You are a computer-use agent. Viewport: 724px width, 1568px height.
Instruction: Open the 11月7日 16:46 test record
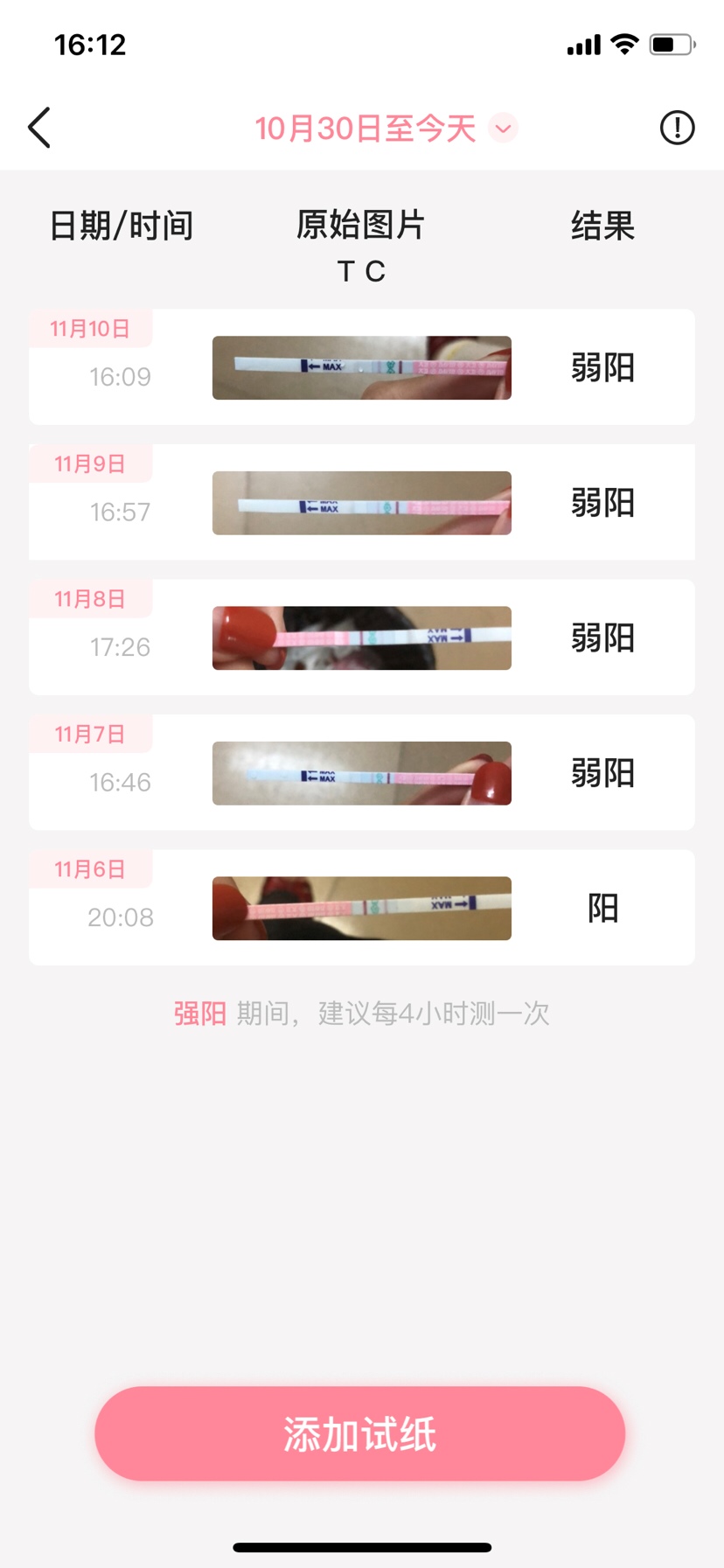pos(361,773)
